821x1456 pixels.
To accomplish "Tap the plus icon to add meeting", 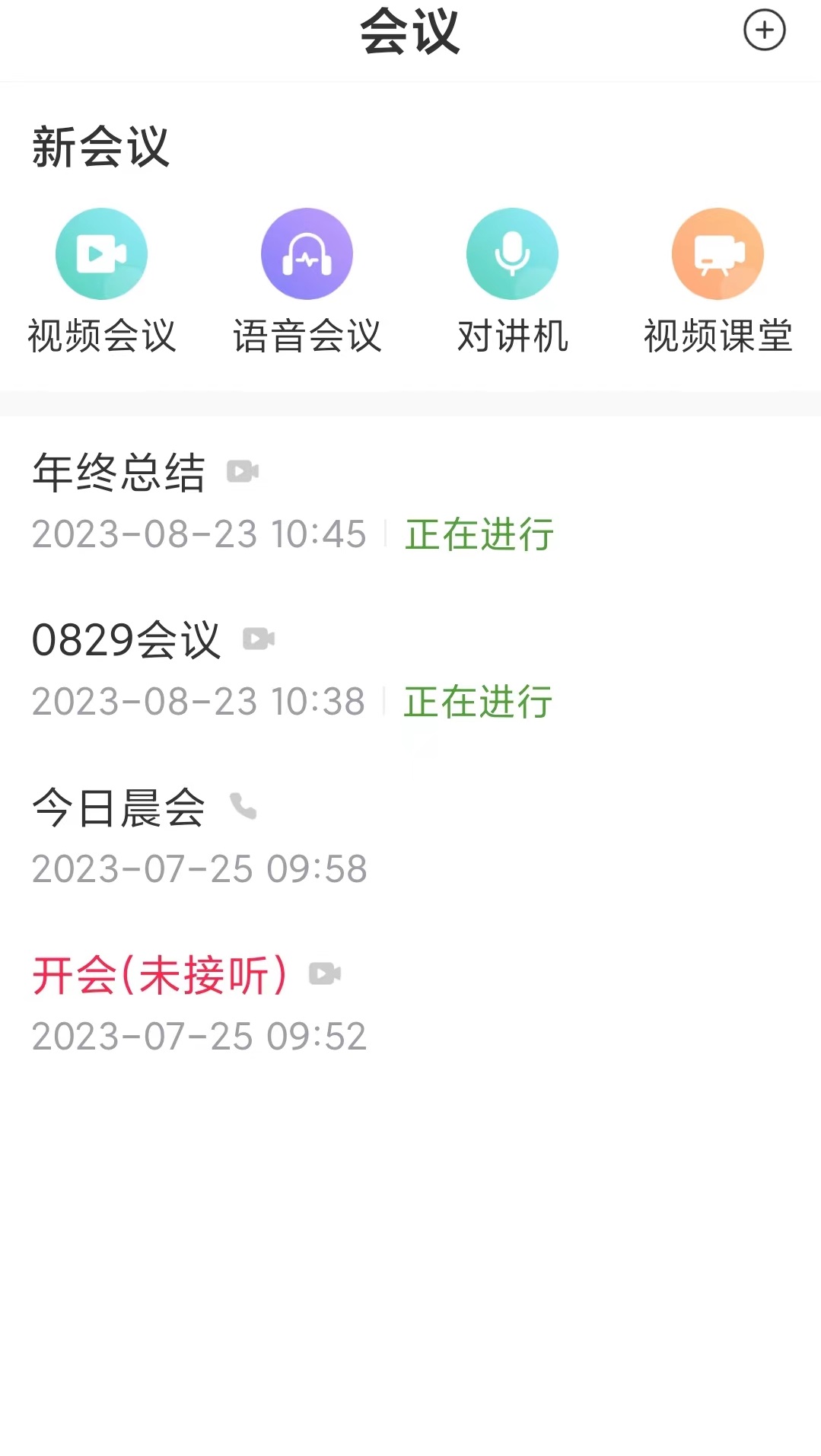I will coord(764,30).
